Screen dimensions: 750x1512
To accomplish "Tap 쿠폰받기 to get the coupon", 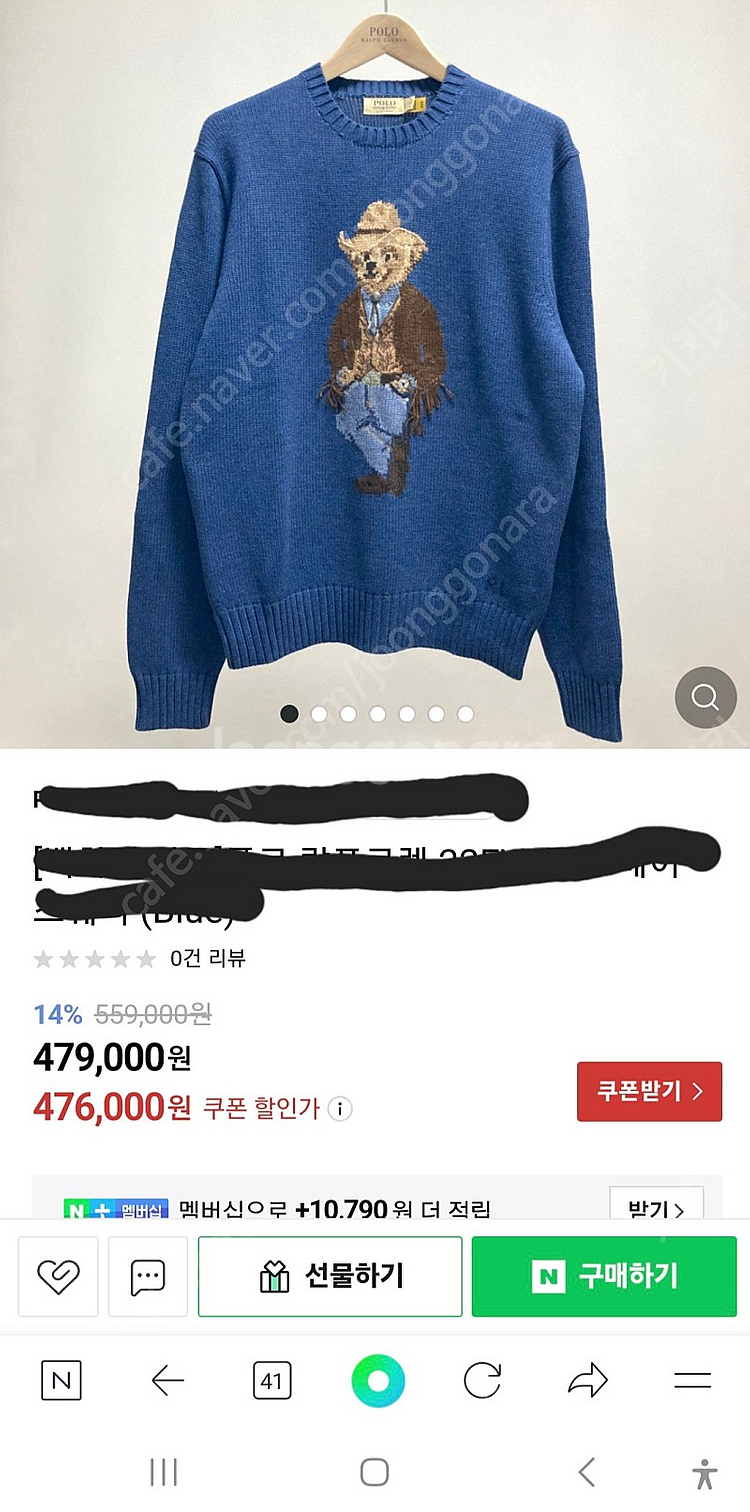I will click(649, 1091).
